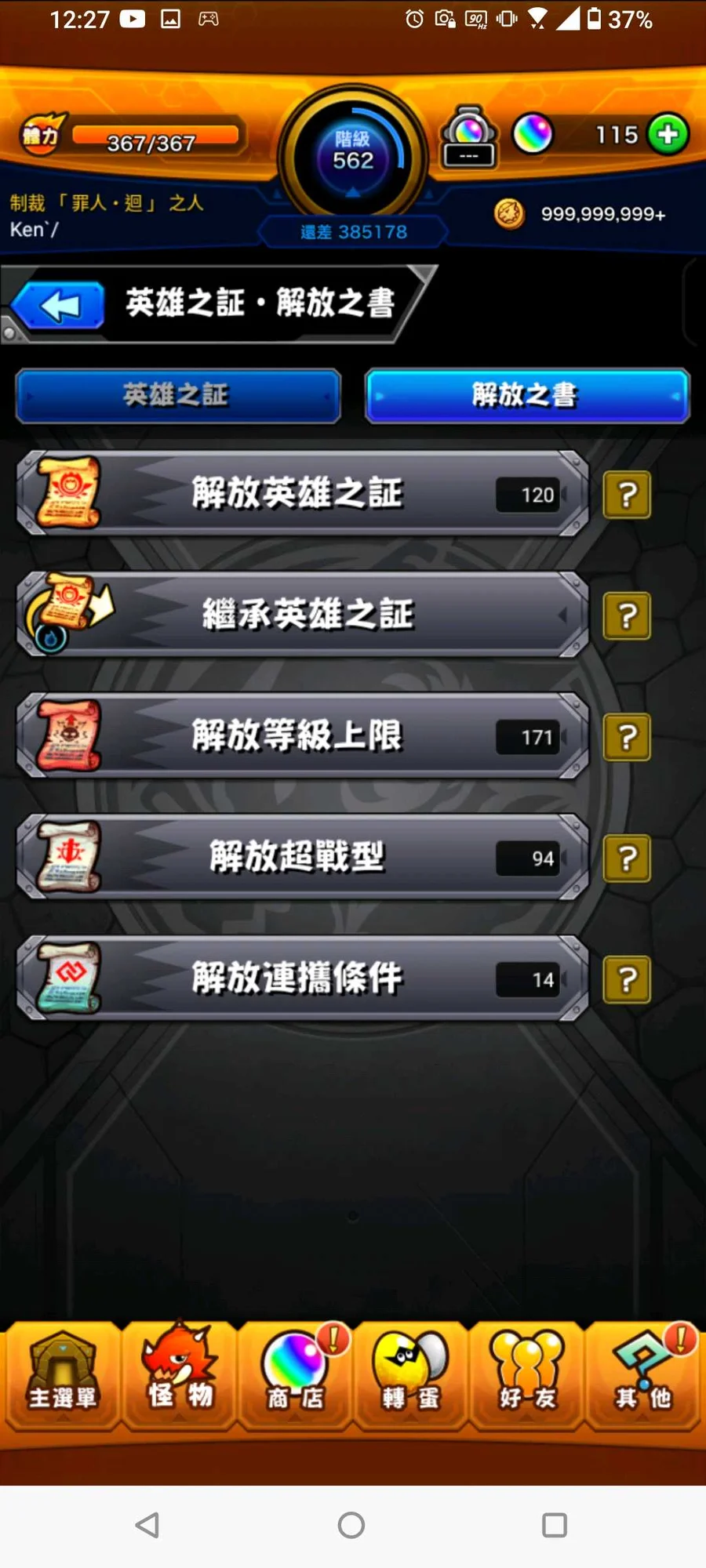Select the 解放之書 tab
The image size is (706, 1568).
pos(526,395)
